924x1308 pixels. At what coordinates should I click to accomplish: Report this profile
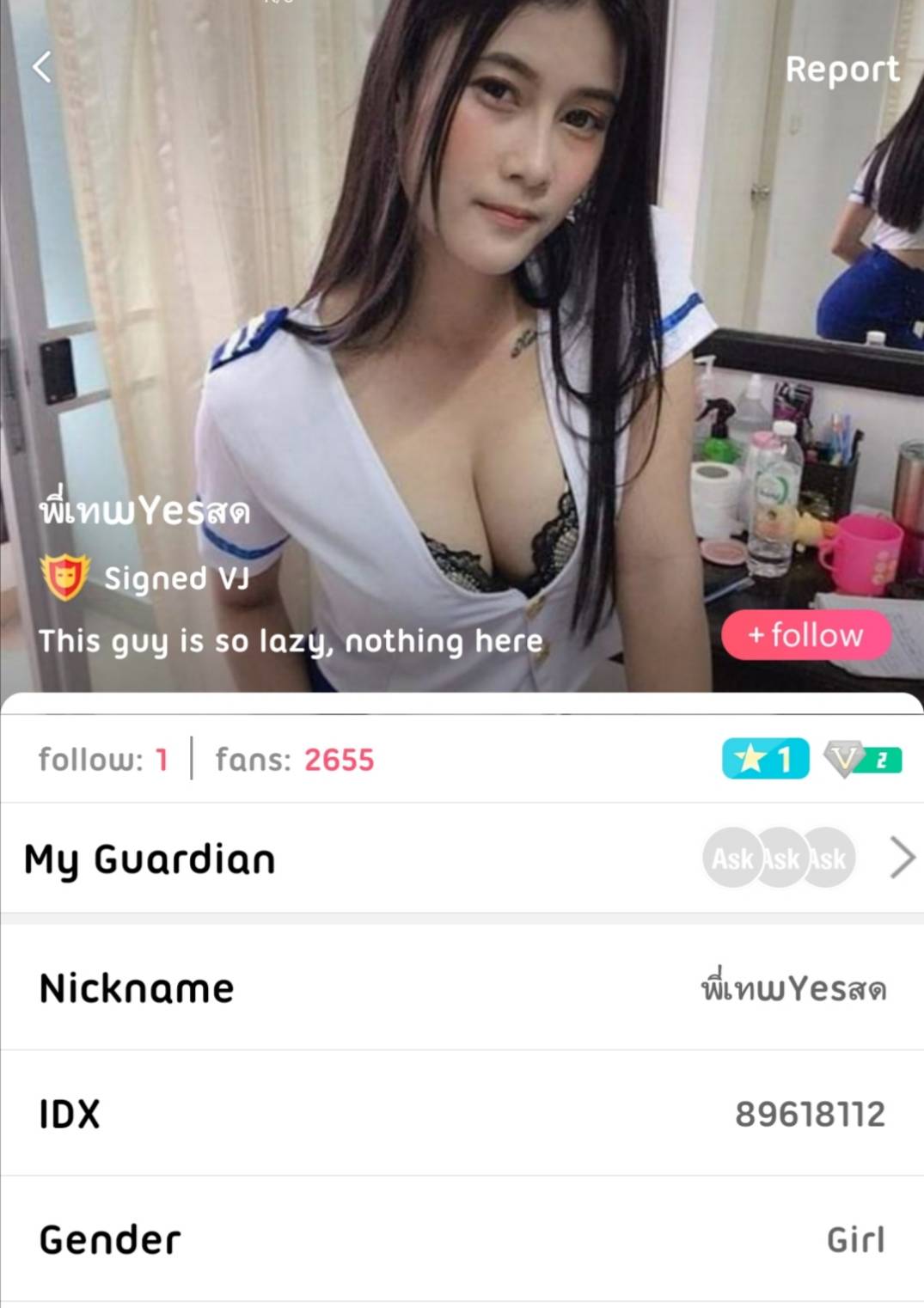(841, 69)
